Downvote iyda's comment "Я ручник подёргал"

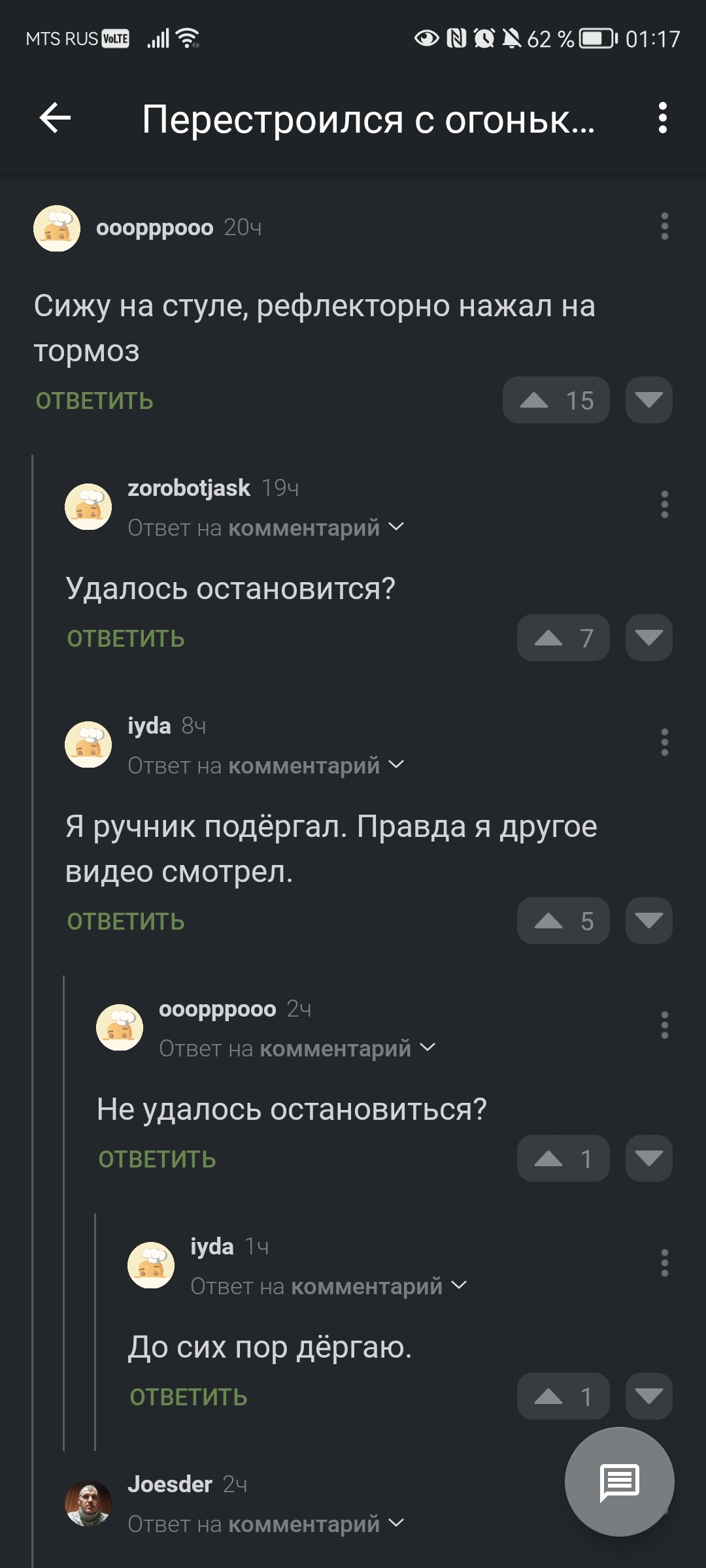pyautogui.click(x=648, y=921)
